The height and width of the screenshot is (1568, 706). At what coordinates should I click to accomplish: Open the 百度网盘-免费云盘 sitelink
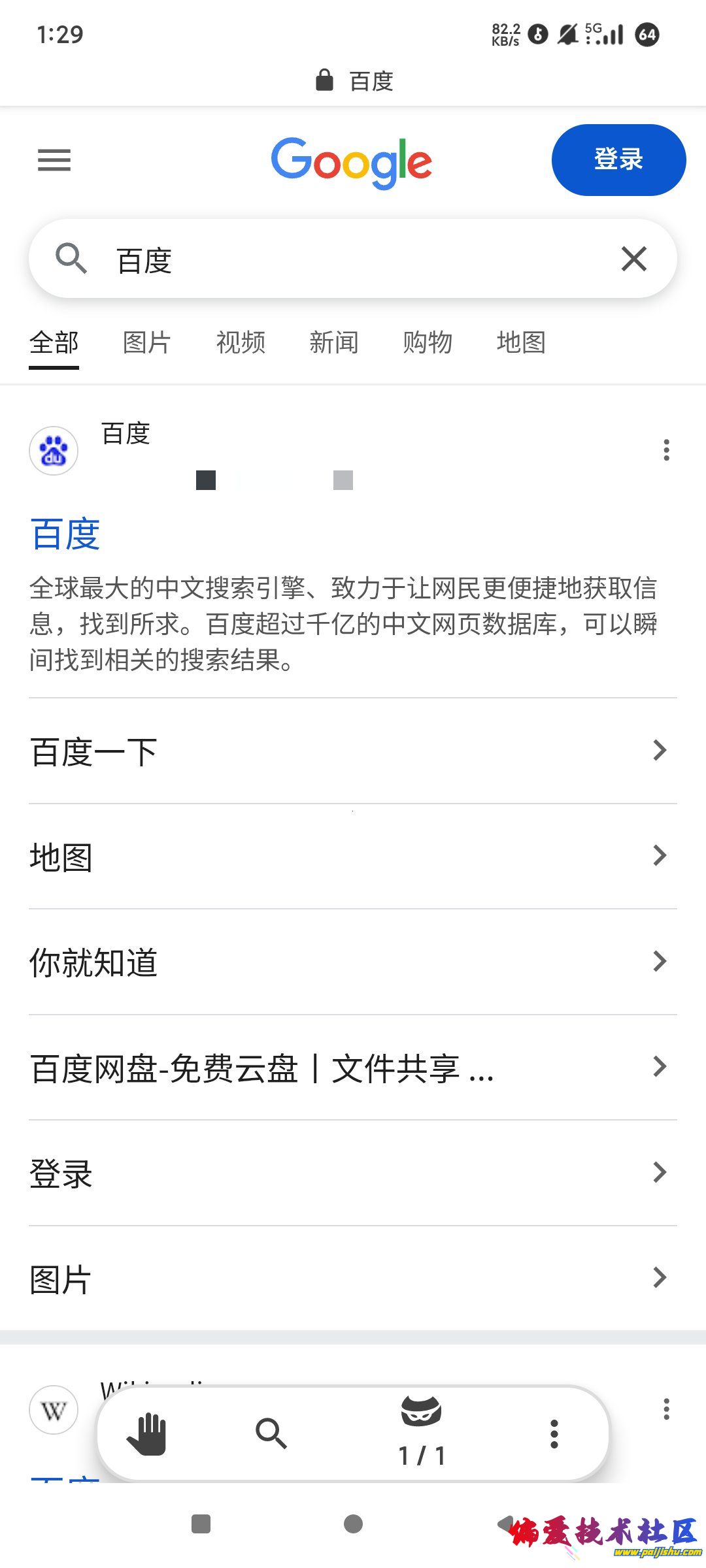[x=353, y=1068]
